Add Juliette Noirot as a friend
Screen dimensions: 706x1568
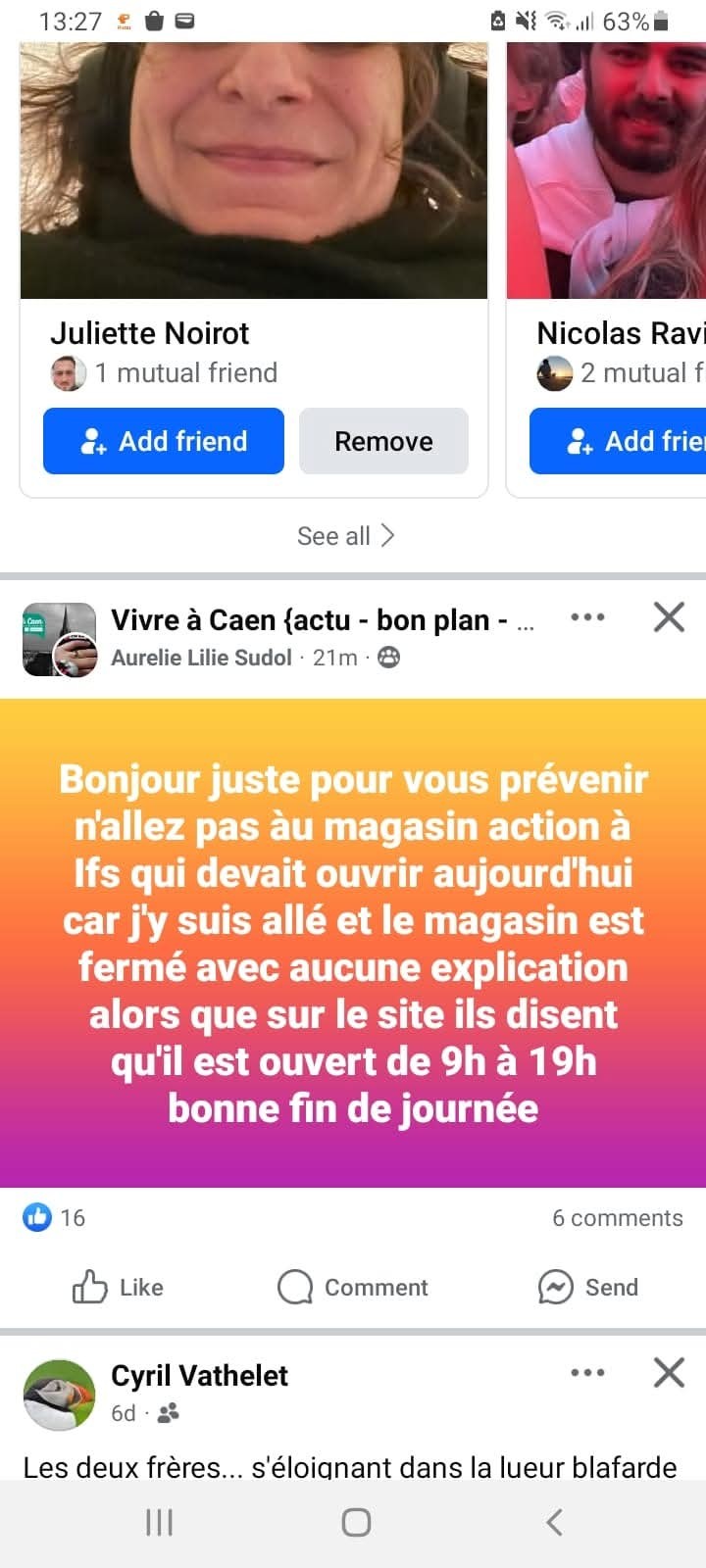[x=164, y=441]
